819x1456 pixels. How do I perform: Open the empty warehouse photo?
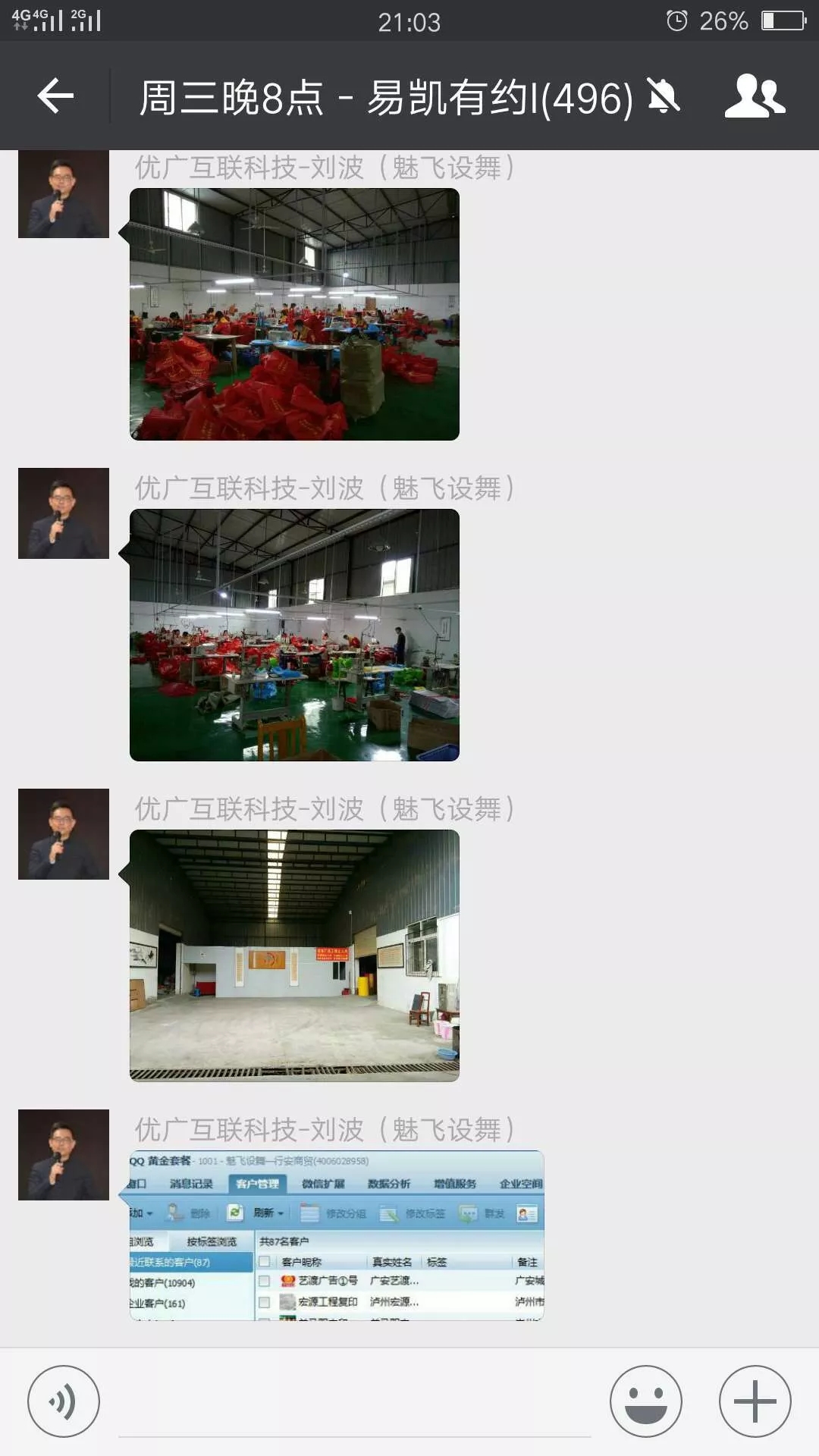[294, 955]
